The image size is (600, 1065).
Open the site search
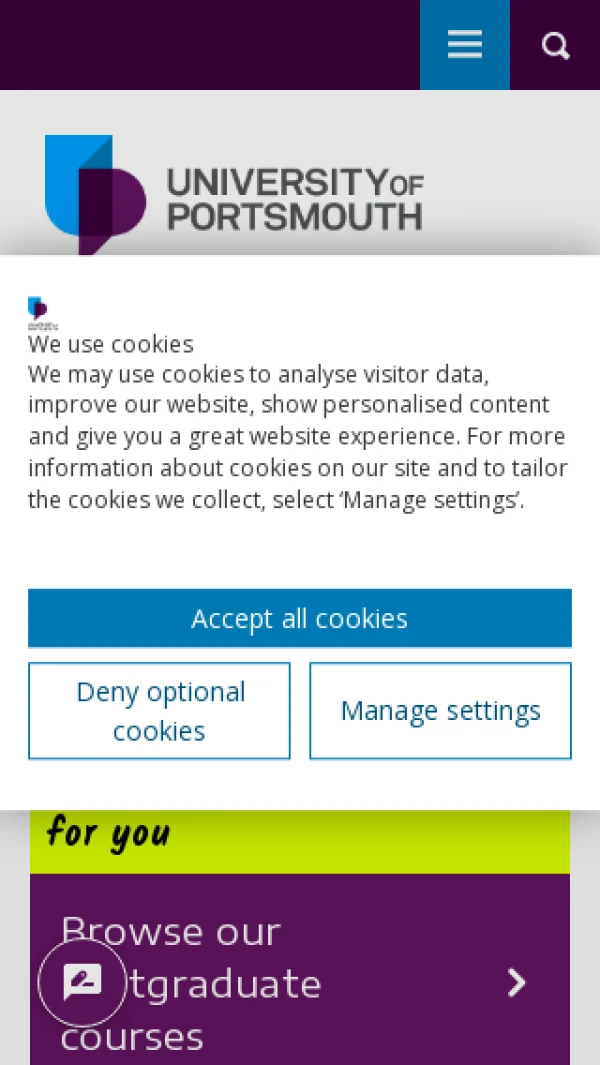point(555,45)
